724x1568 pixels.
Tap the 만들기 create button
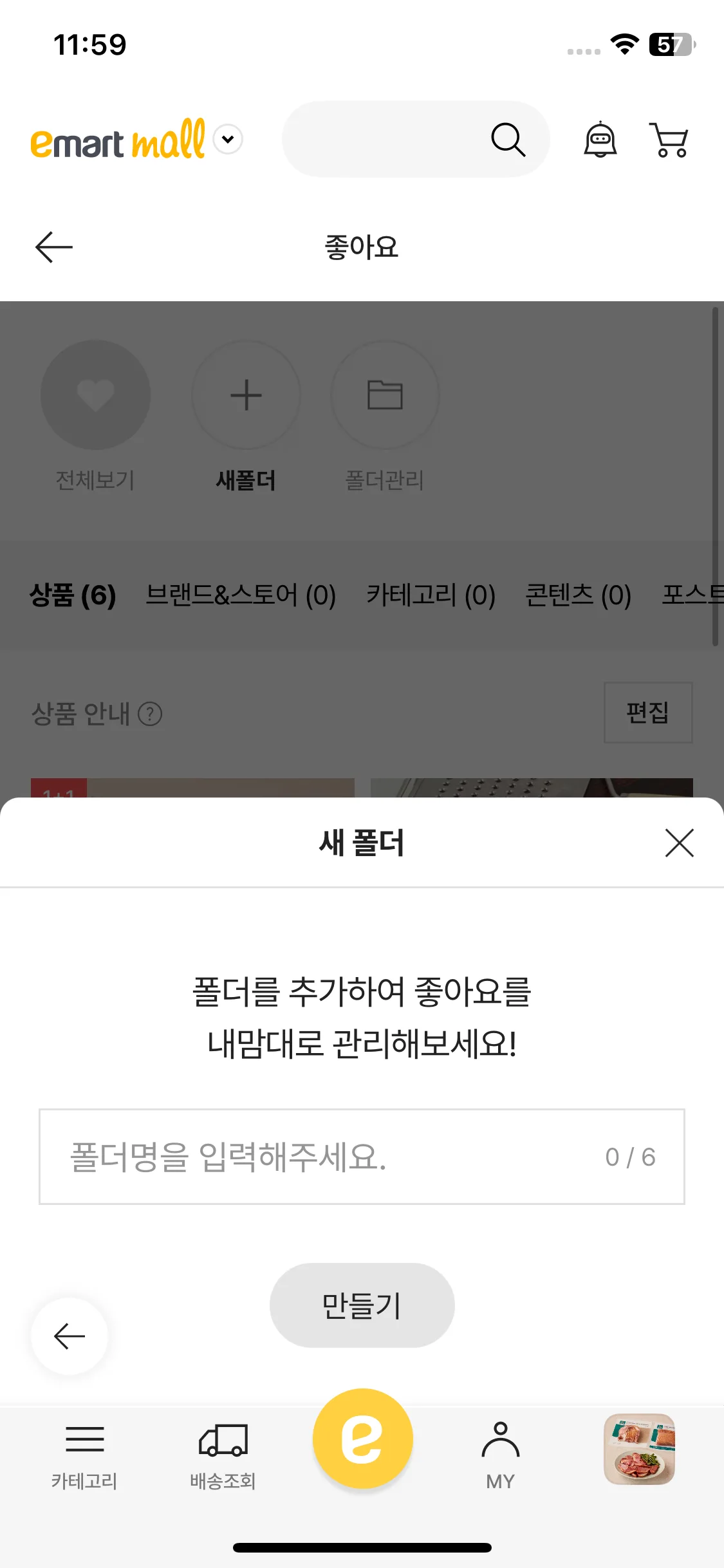coord(362,1305)
